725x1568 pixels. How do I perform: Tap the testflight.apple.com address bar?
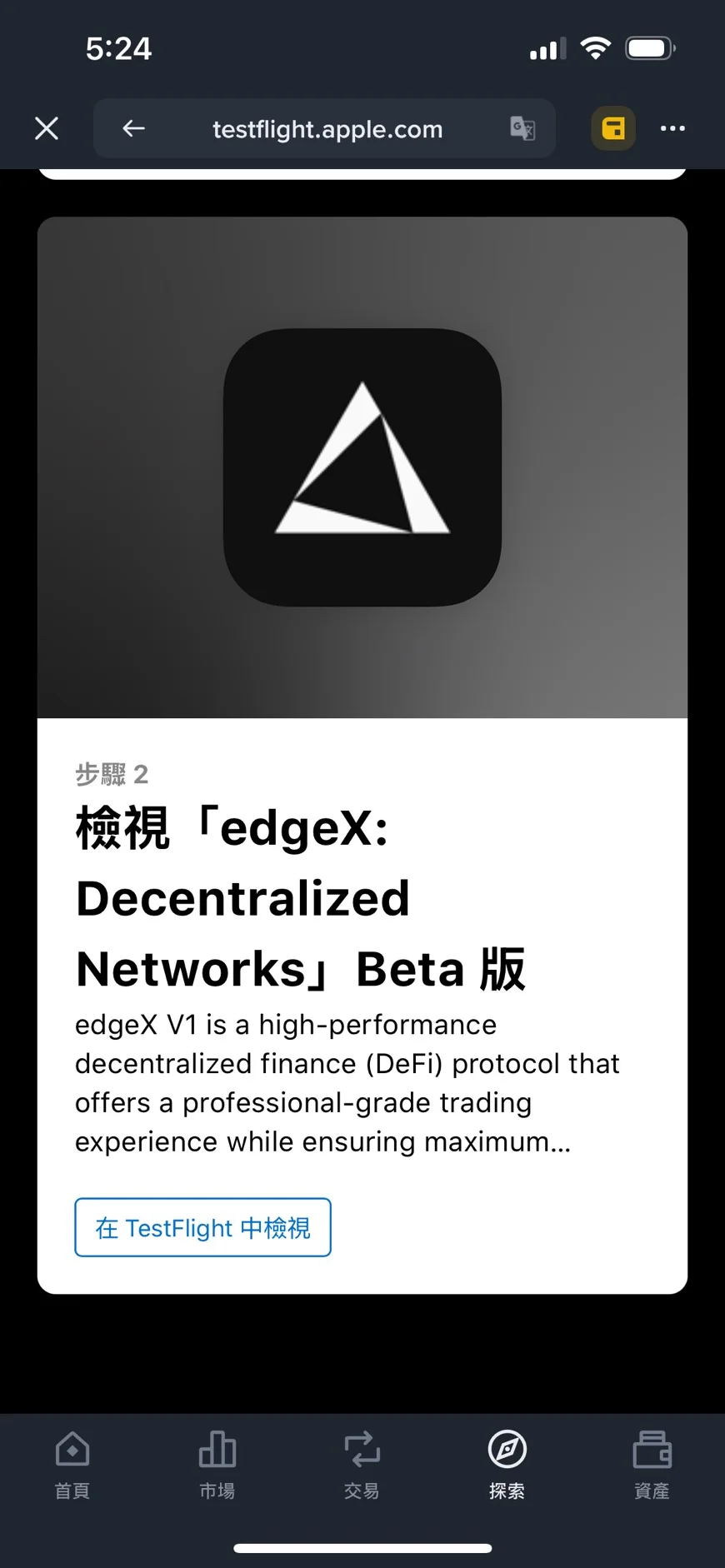click(x=326, y=128)
